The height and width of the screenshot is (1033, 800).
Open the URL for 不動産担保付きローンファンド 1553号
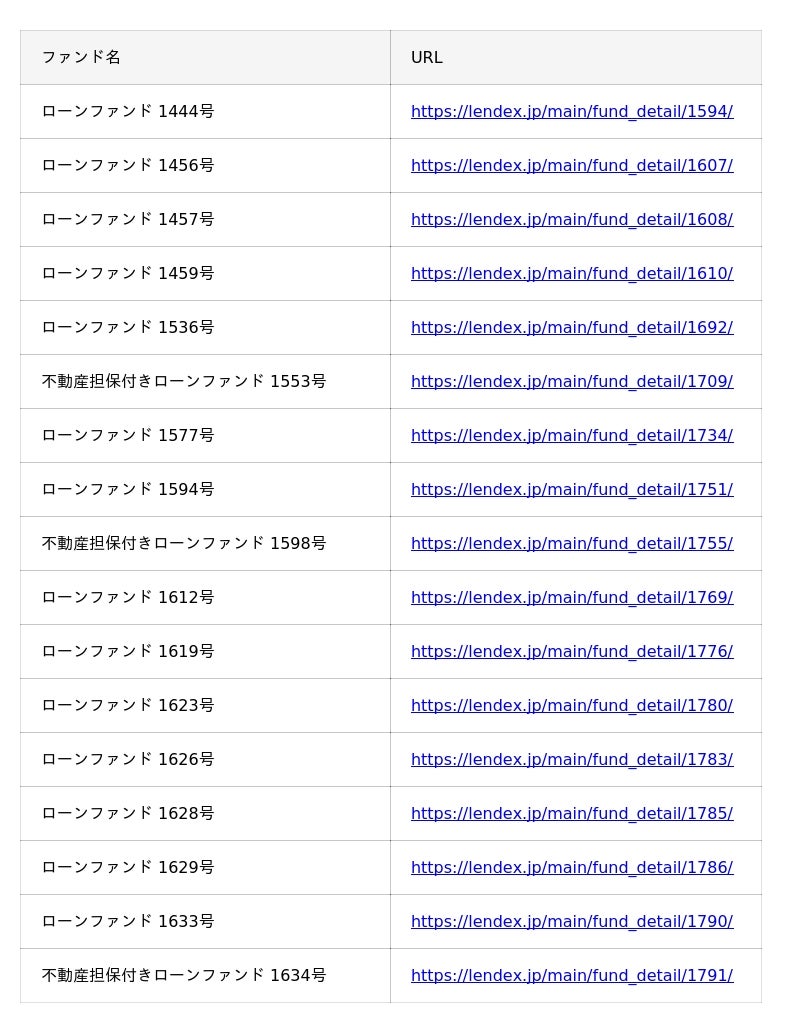click(x=571, y=382)
